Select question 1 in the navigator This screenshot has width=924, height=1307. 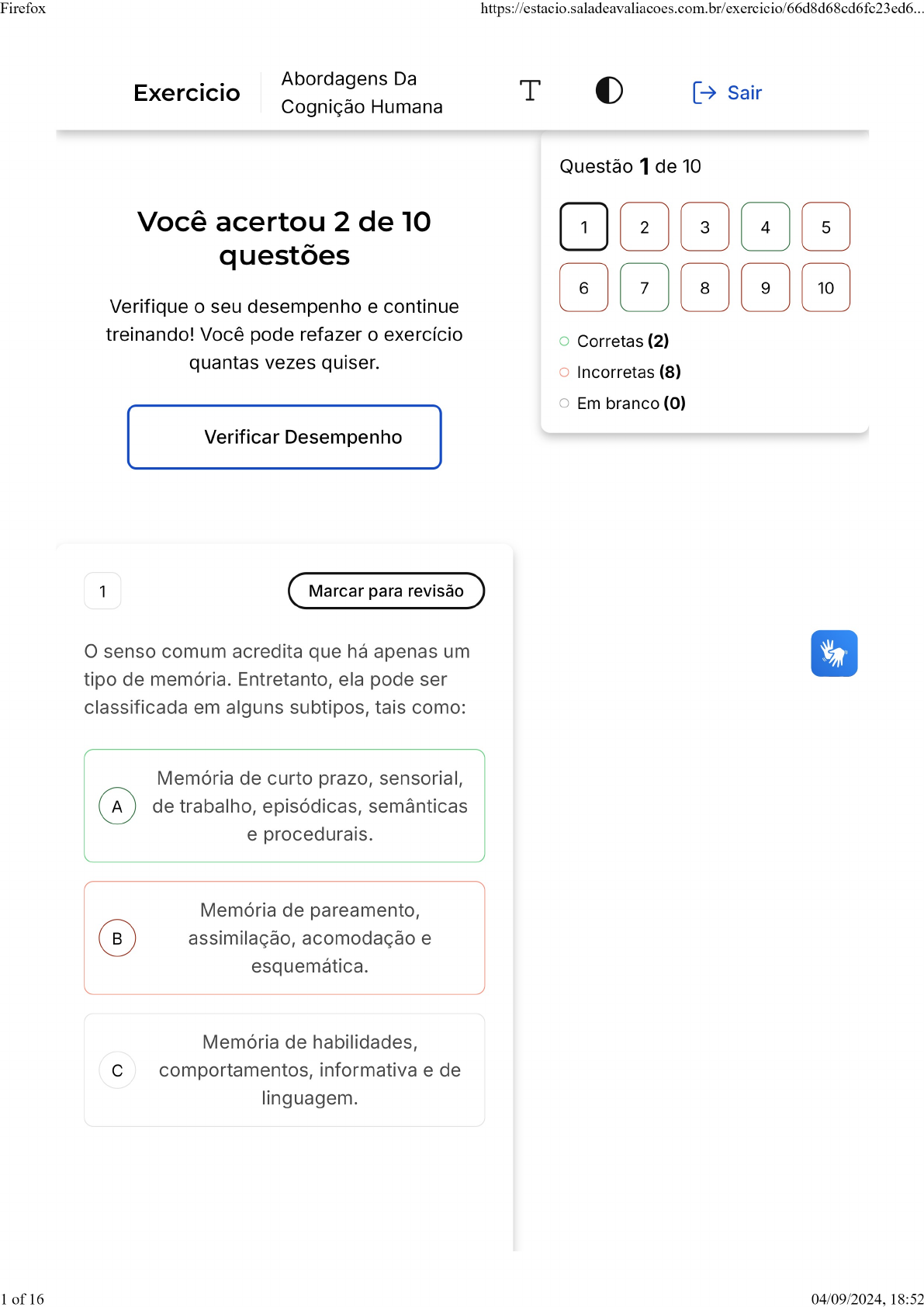pos(583,227)
